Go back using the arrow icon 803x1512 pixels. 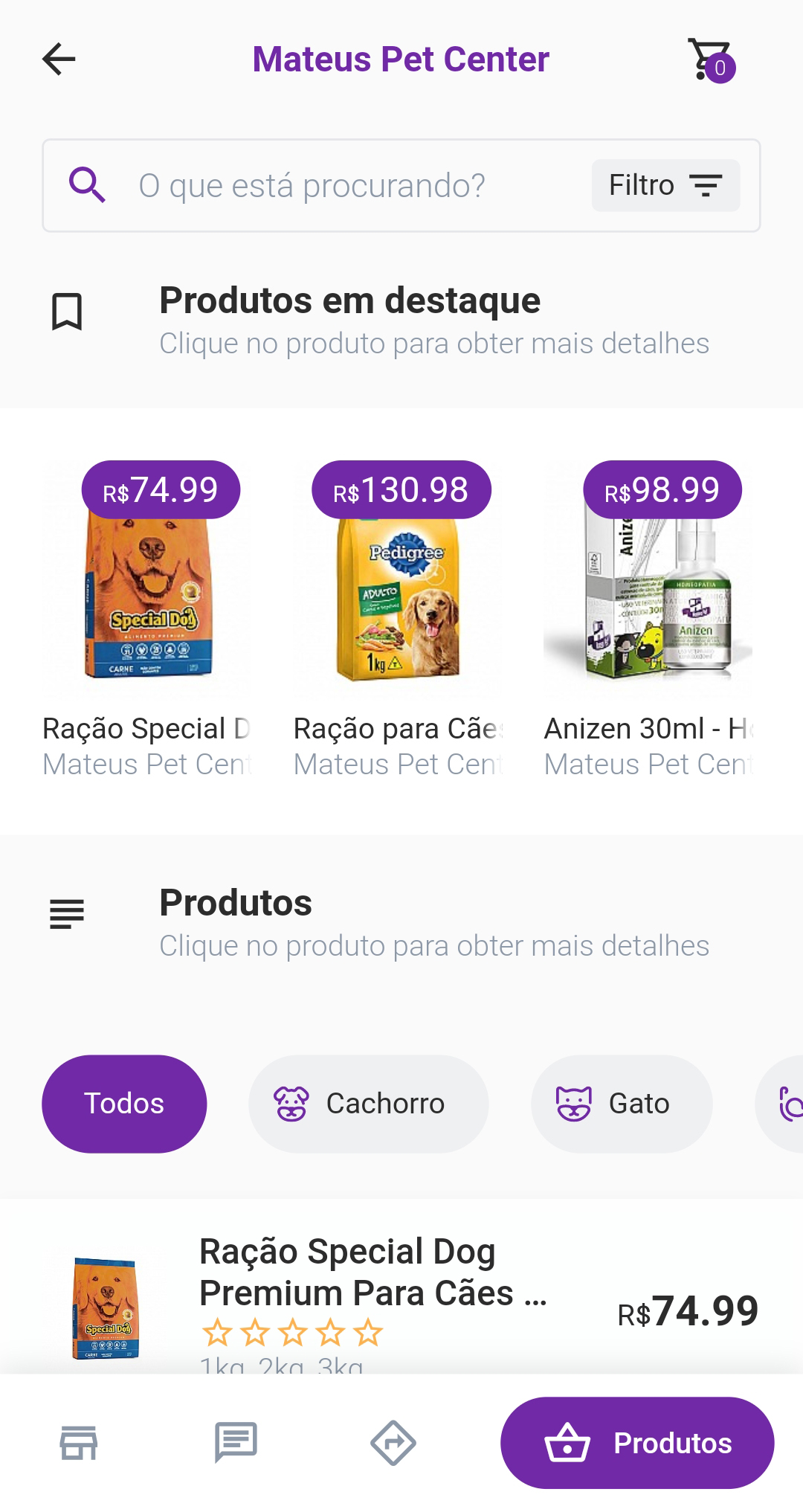coord(59,59)
